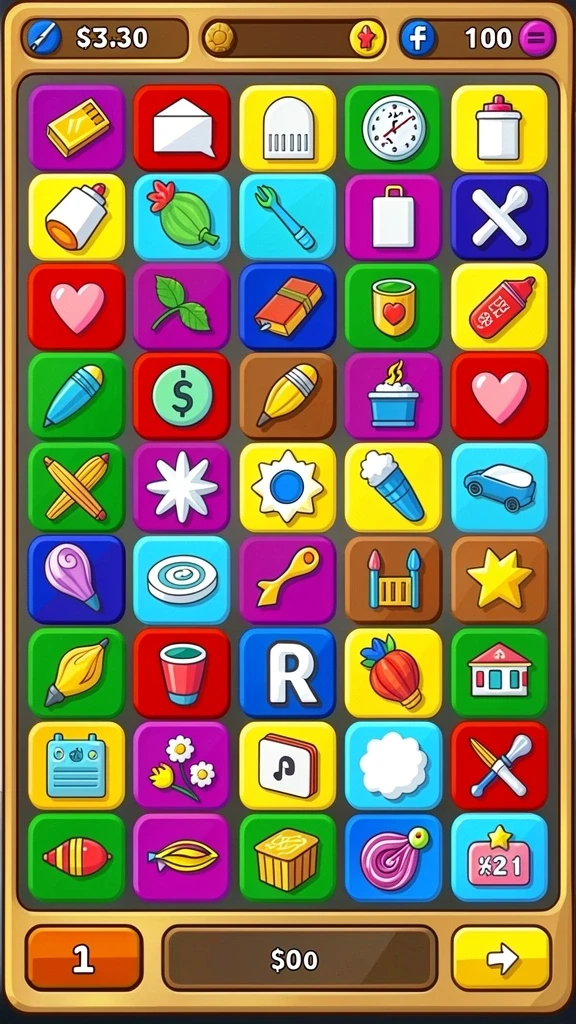Choose the white shopping bag tile
This screenshot has height=1024, width=576.
[x=393, y=217]
